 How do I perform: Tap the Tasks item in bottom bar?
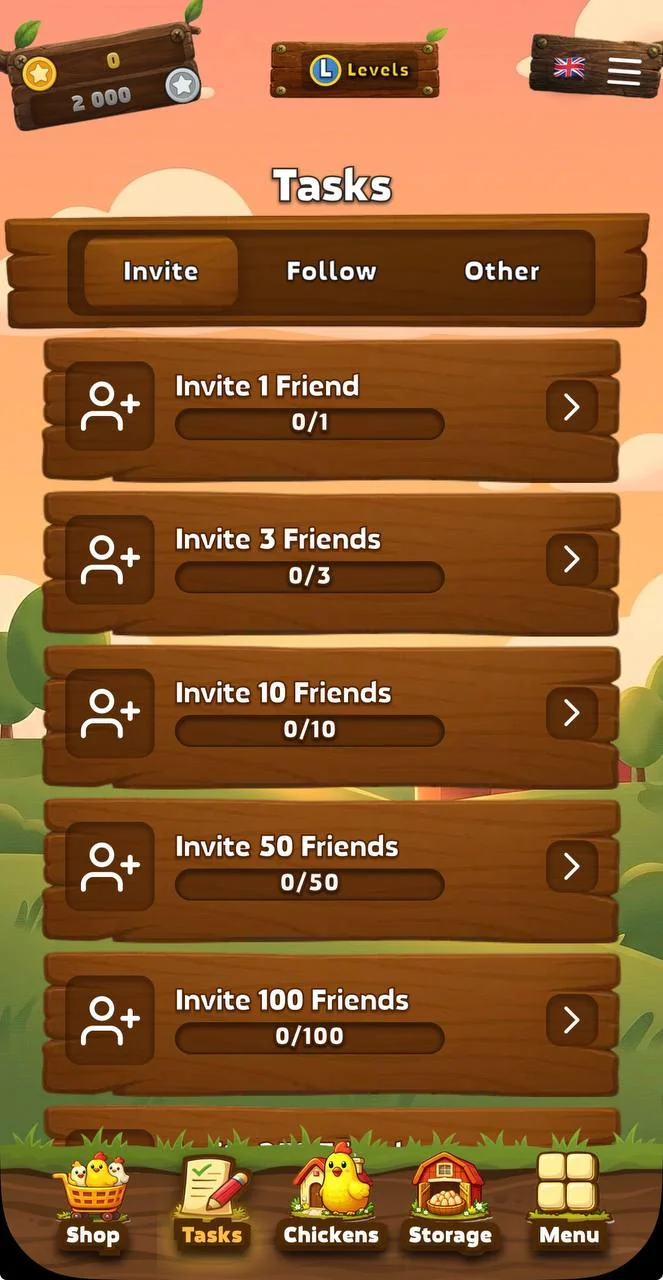click(212, 1200)
